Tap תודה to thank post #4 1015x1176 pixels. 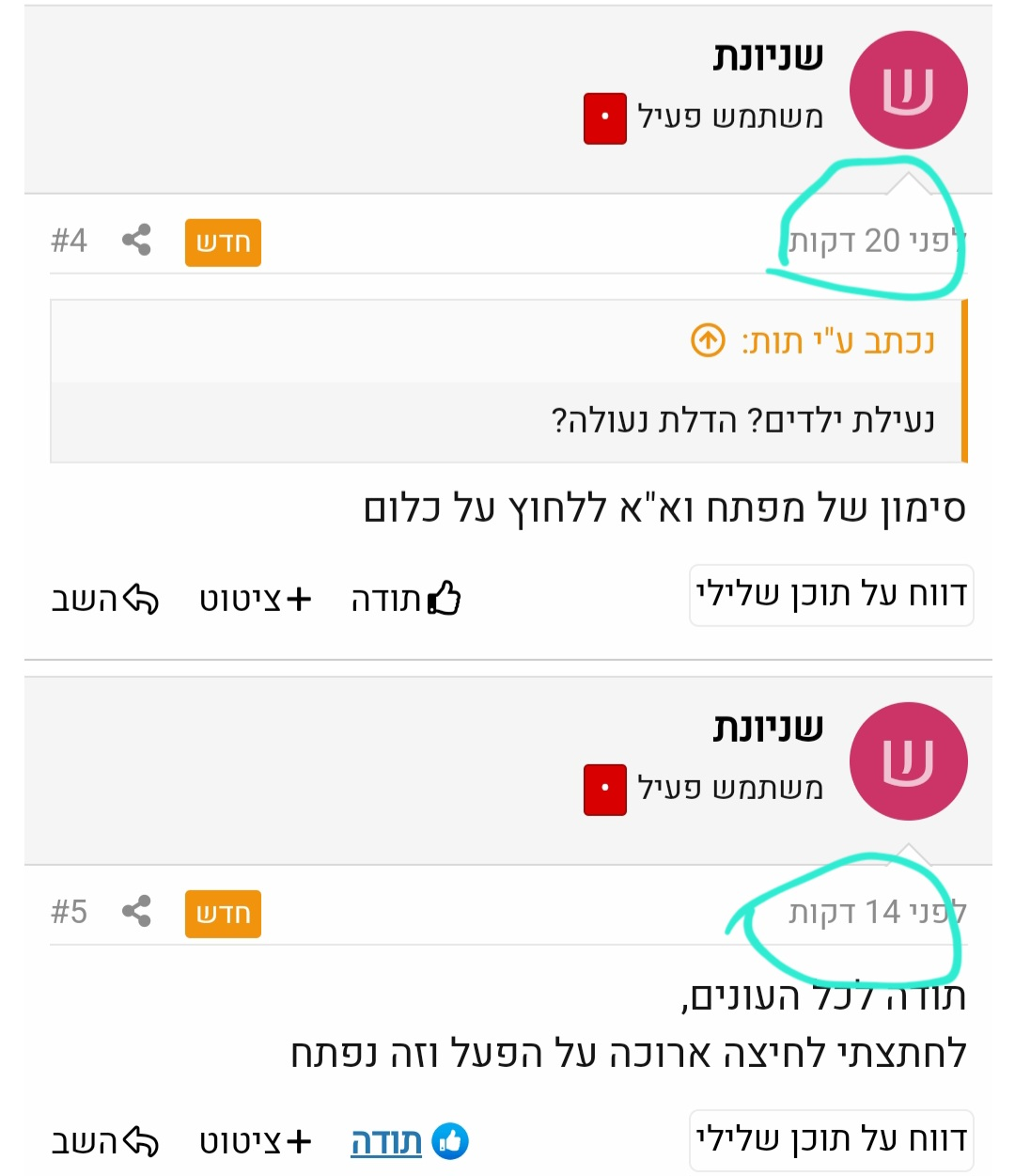(406, 599)
